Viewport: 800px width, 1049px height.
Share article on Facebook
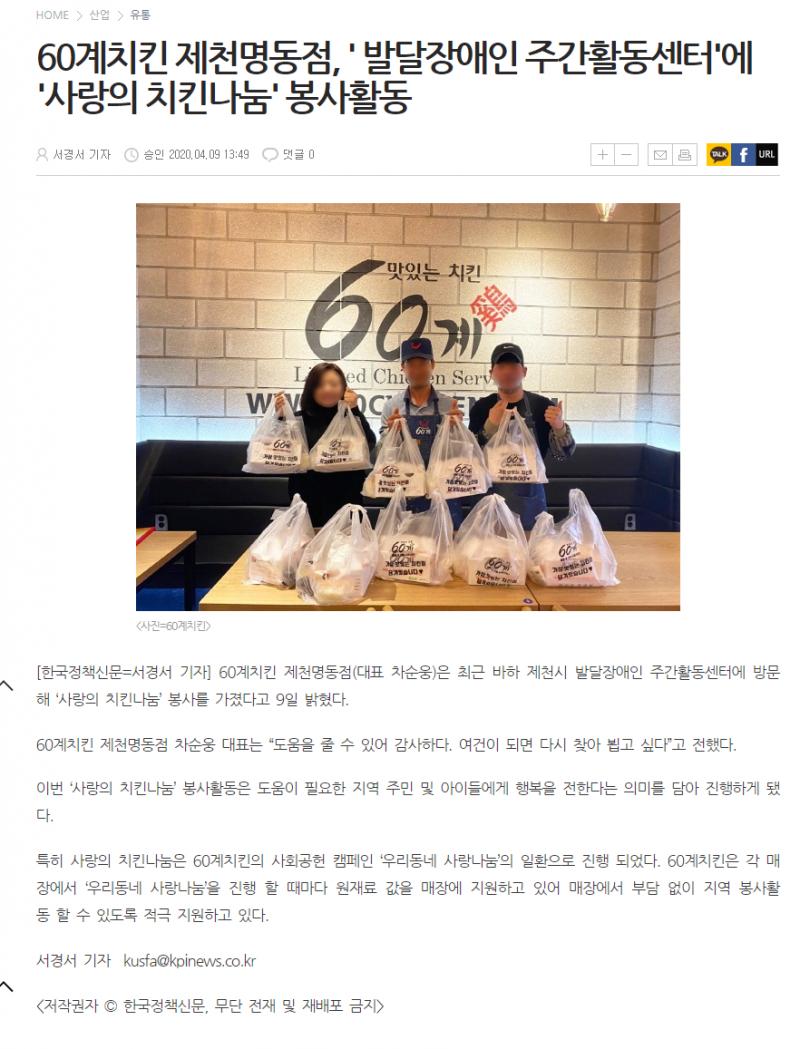point(743,155)
